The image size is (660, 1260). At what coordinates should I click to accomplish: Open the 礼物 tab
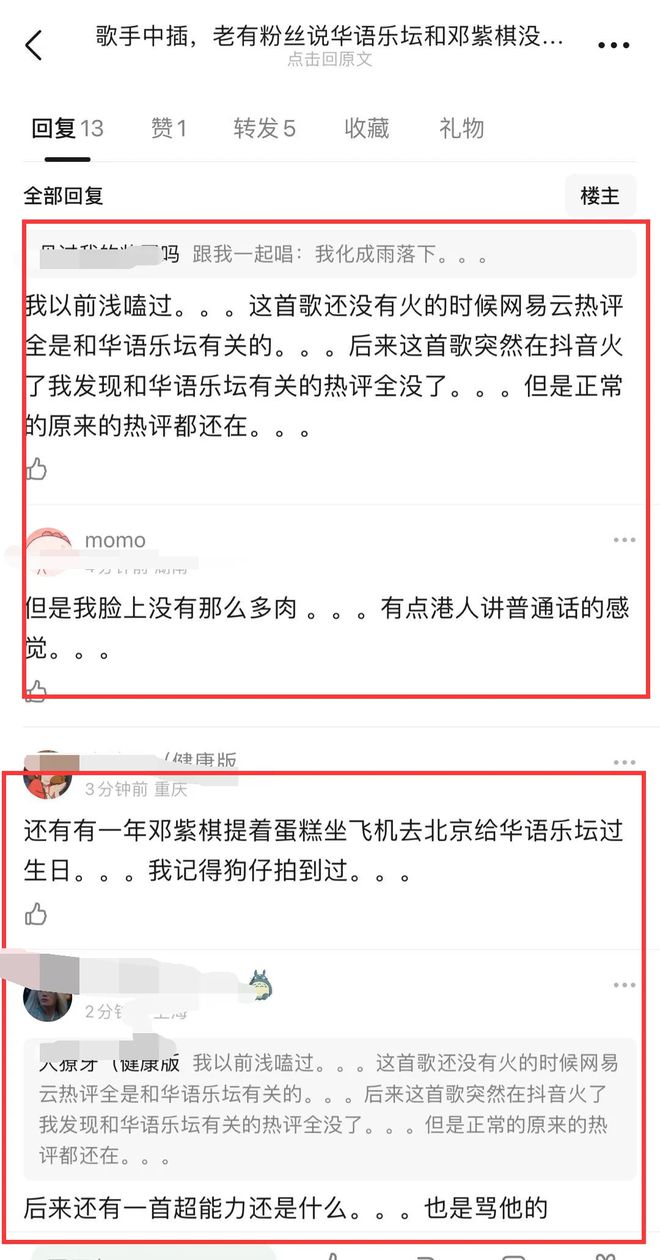tap(461, 128)
